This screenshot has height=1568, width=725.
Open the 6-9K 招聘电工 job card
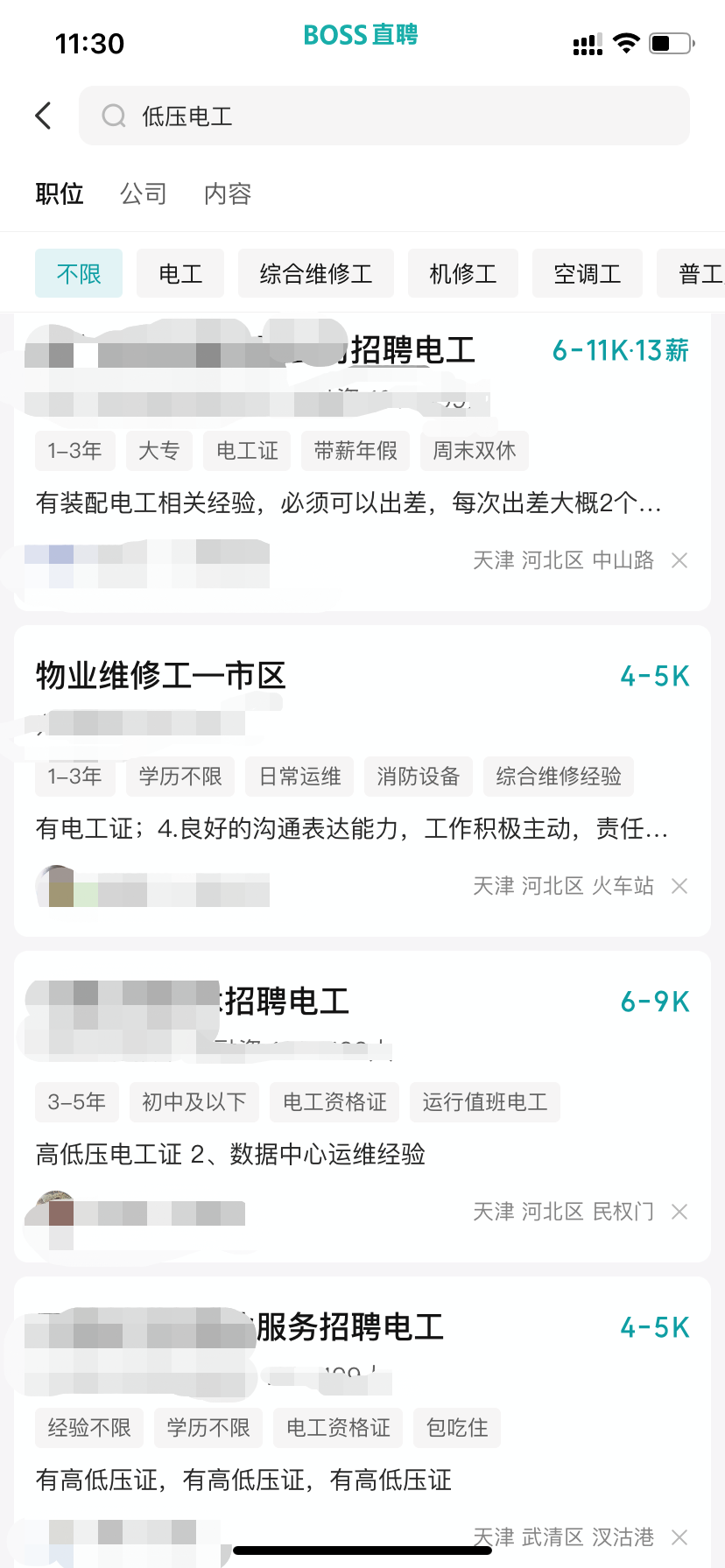[x=362, y=1107]
